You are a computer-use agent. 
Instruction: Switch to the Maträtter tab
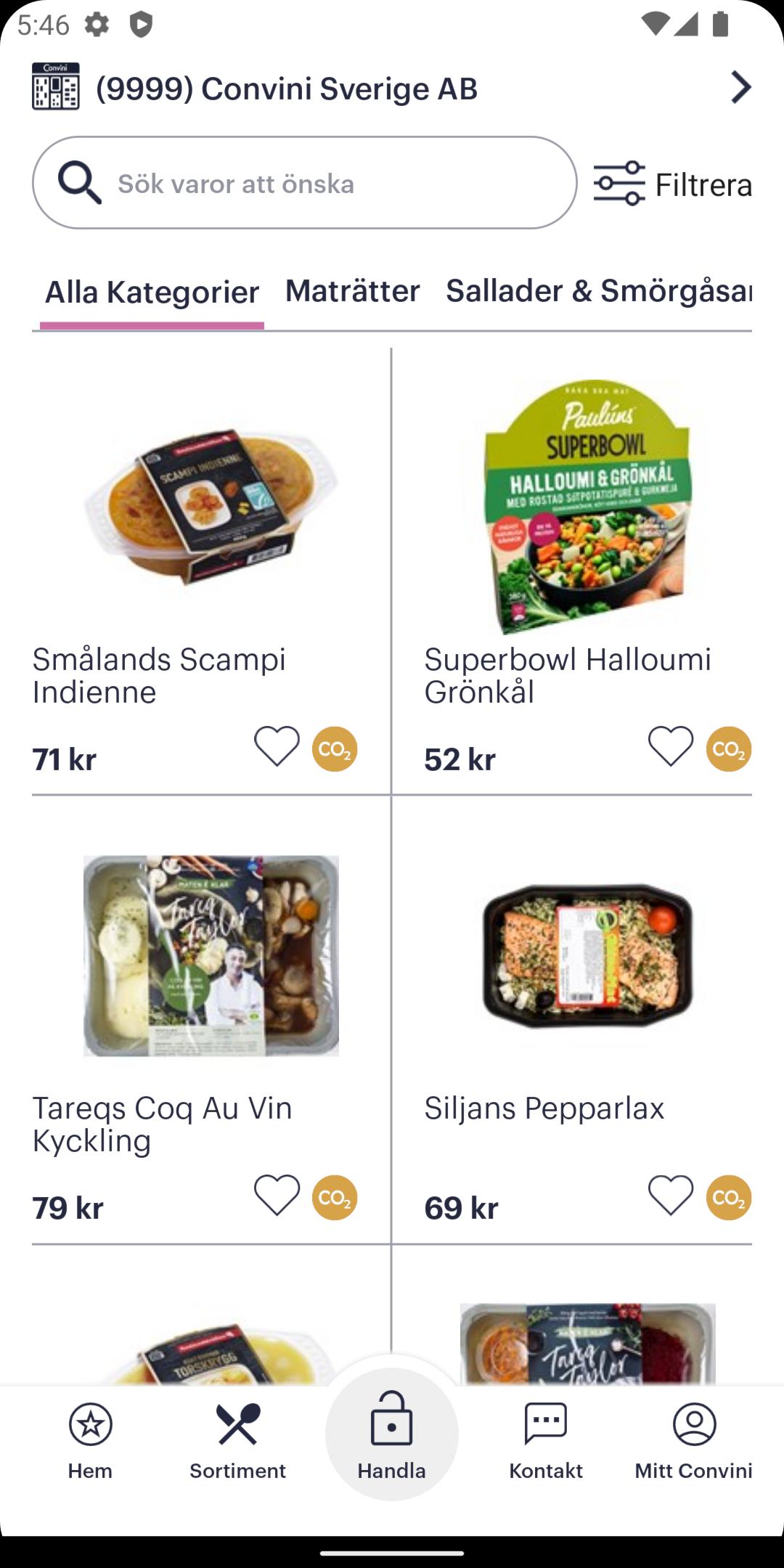click(353, 291)
